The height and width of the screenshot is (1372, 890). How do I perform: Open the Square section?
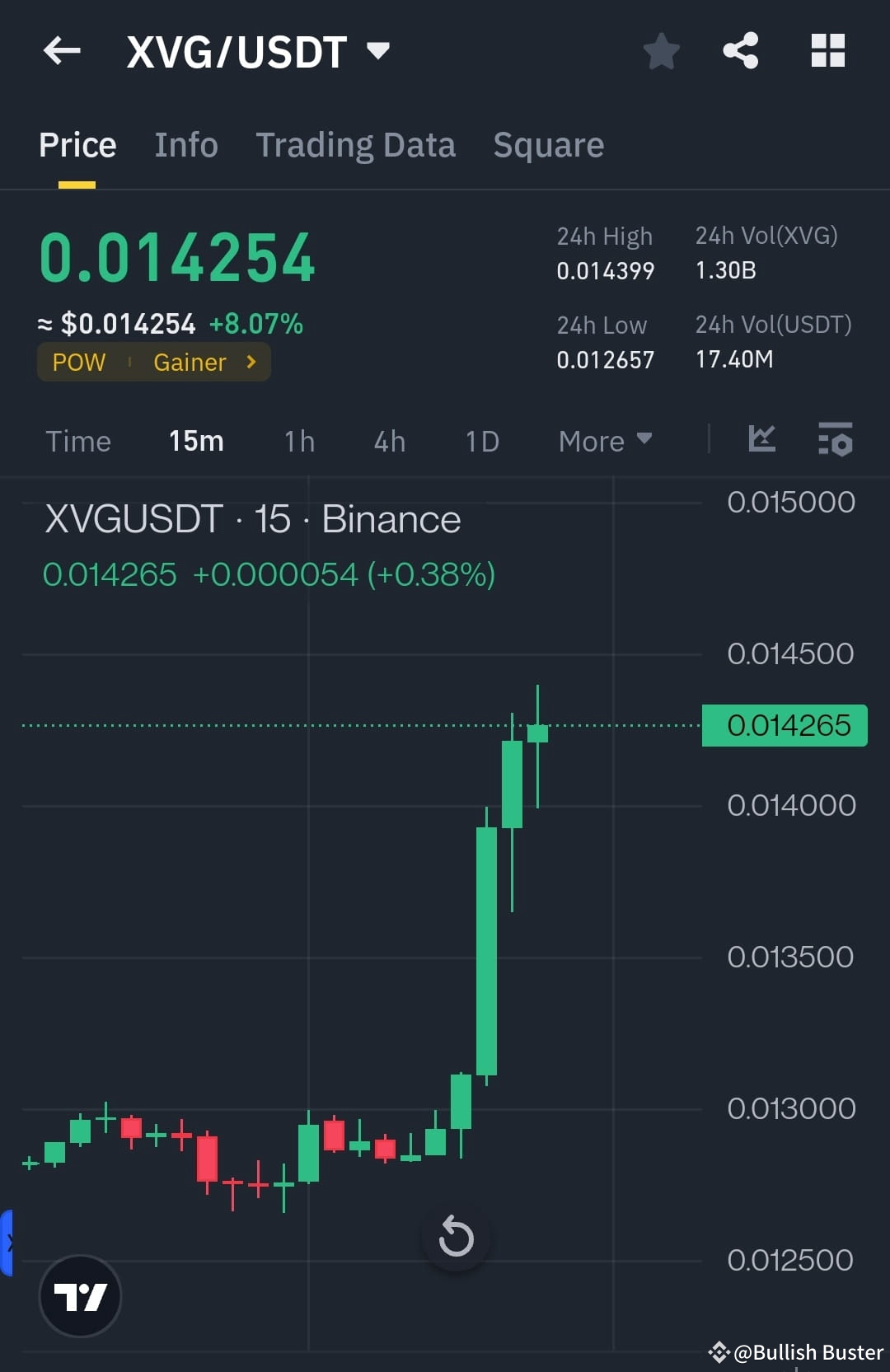tap(548, 145)
